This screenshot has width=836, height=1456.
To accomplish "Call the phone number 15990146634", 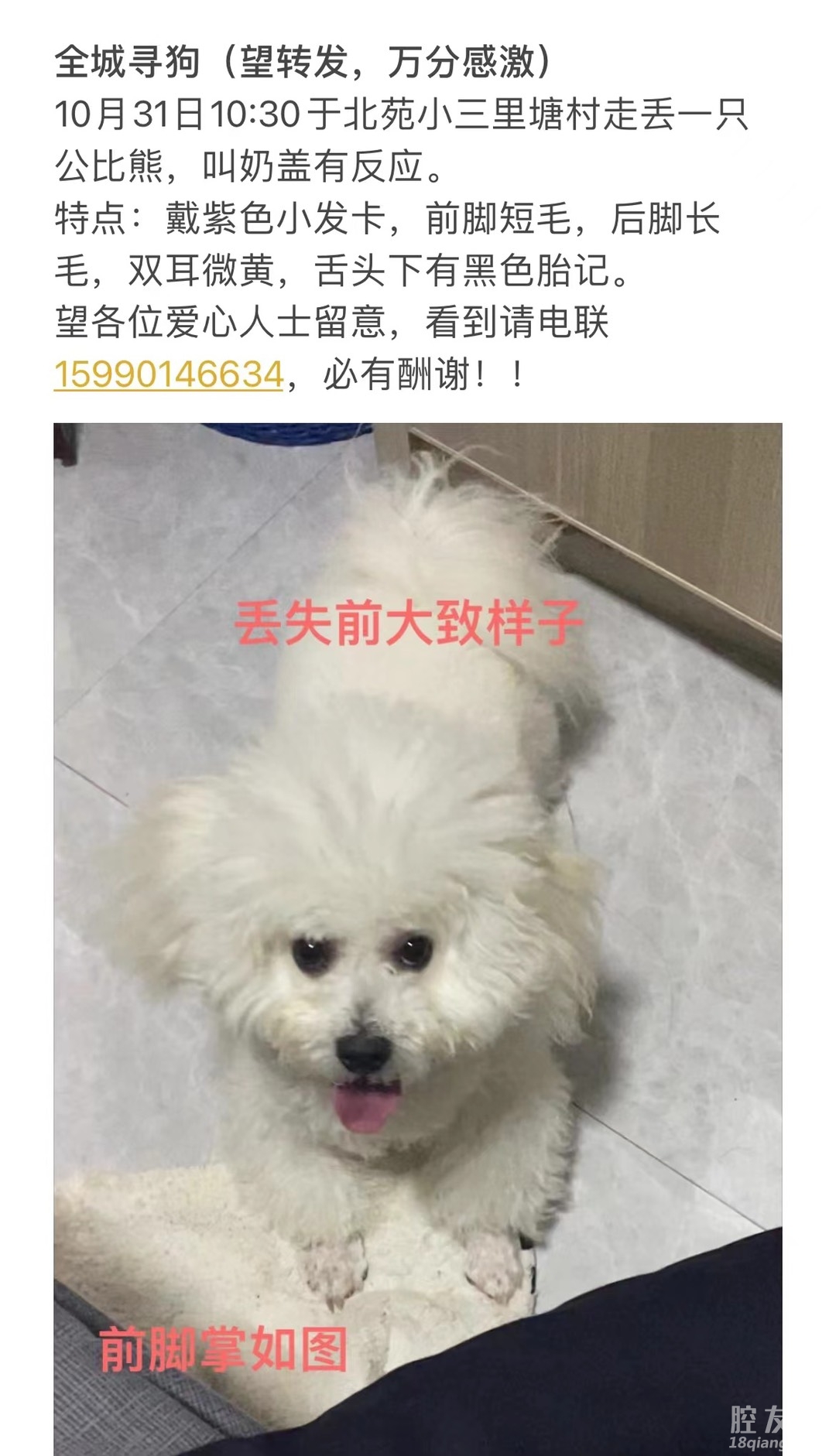I will [169, 375].
